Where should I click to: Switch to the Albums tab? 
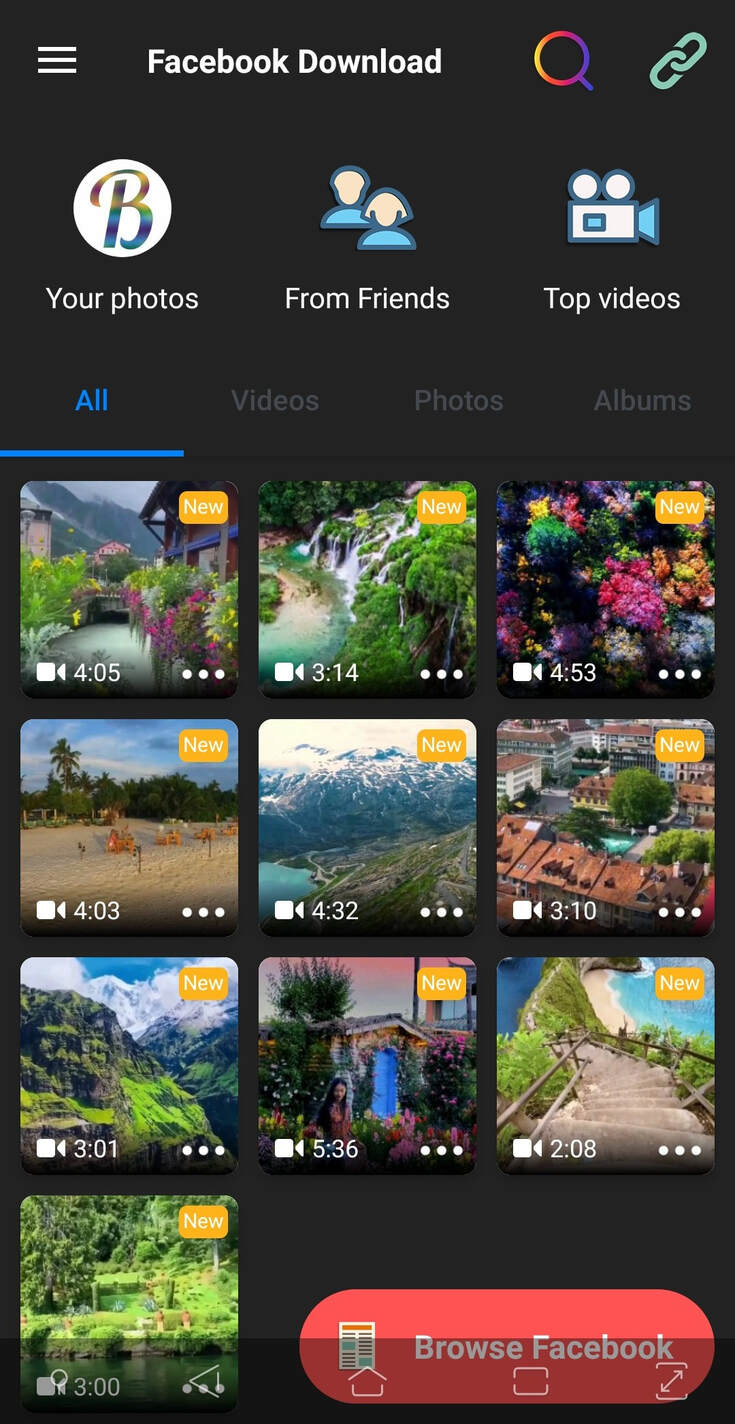[x=642, y=401]
